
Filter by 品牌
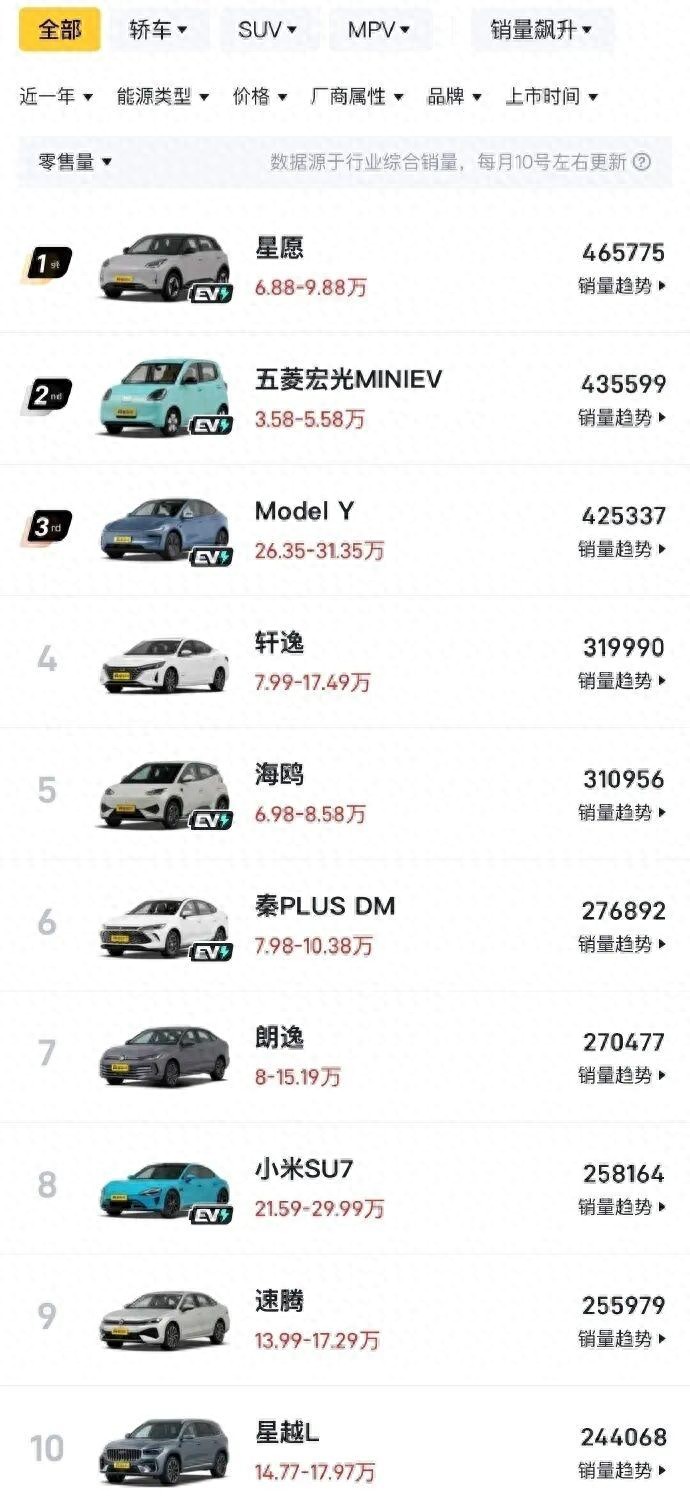(454, 97)
